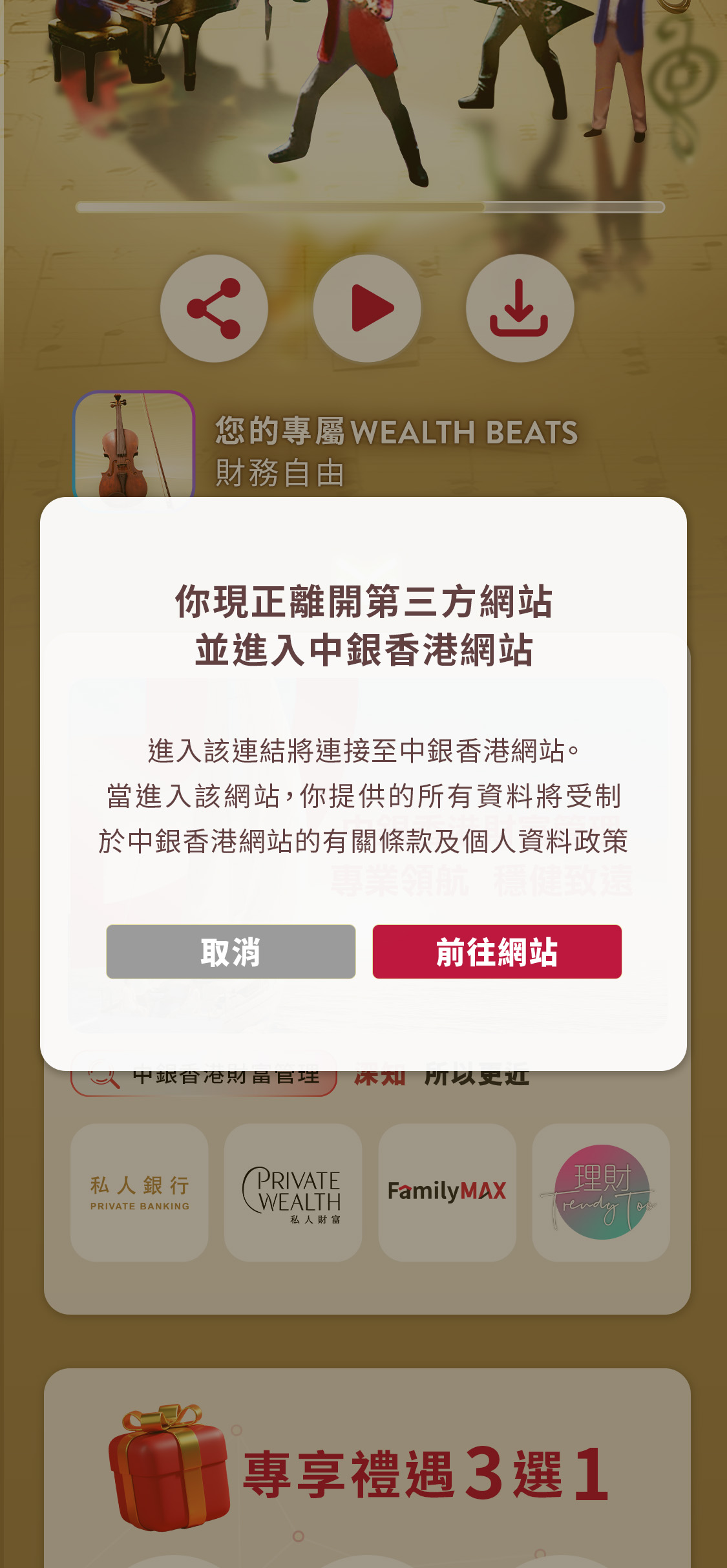Seek within the music progress bar

[x=370, y=207]
